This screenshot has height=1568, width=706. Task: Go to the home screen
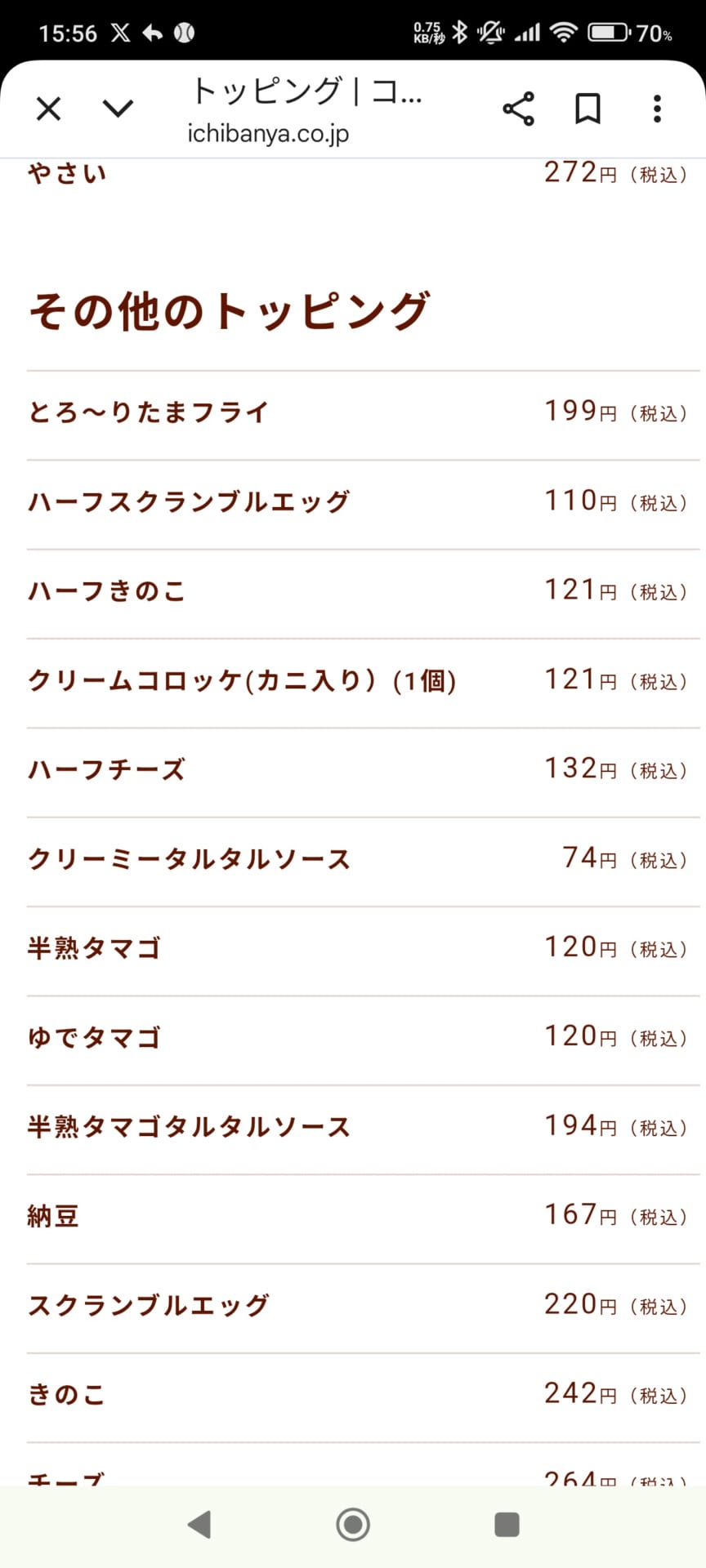(353, 1524)
